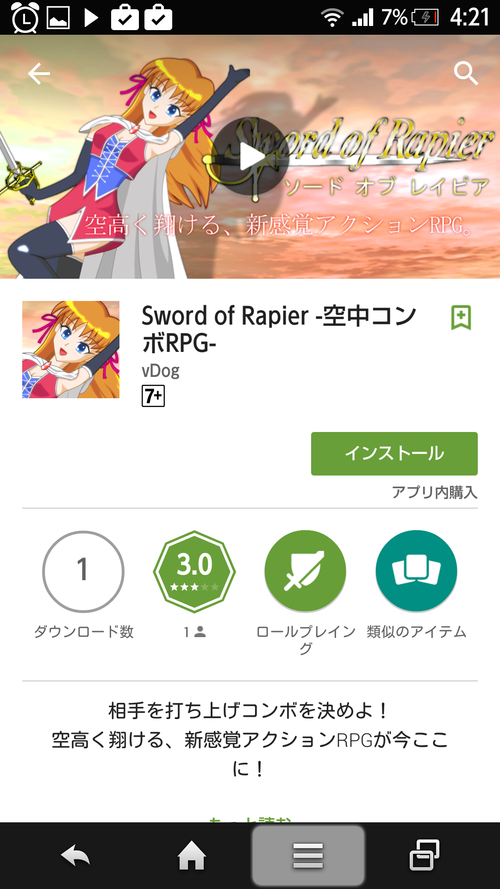Tap the green インストール button
Screen dimensions: 500x889
394,454
